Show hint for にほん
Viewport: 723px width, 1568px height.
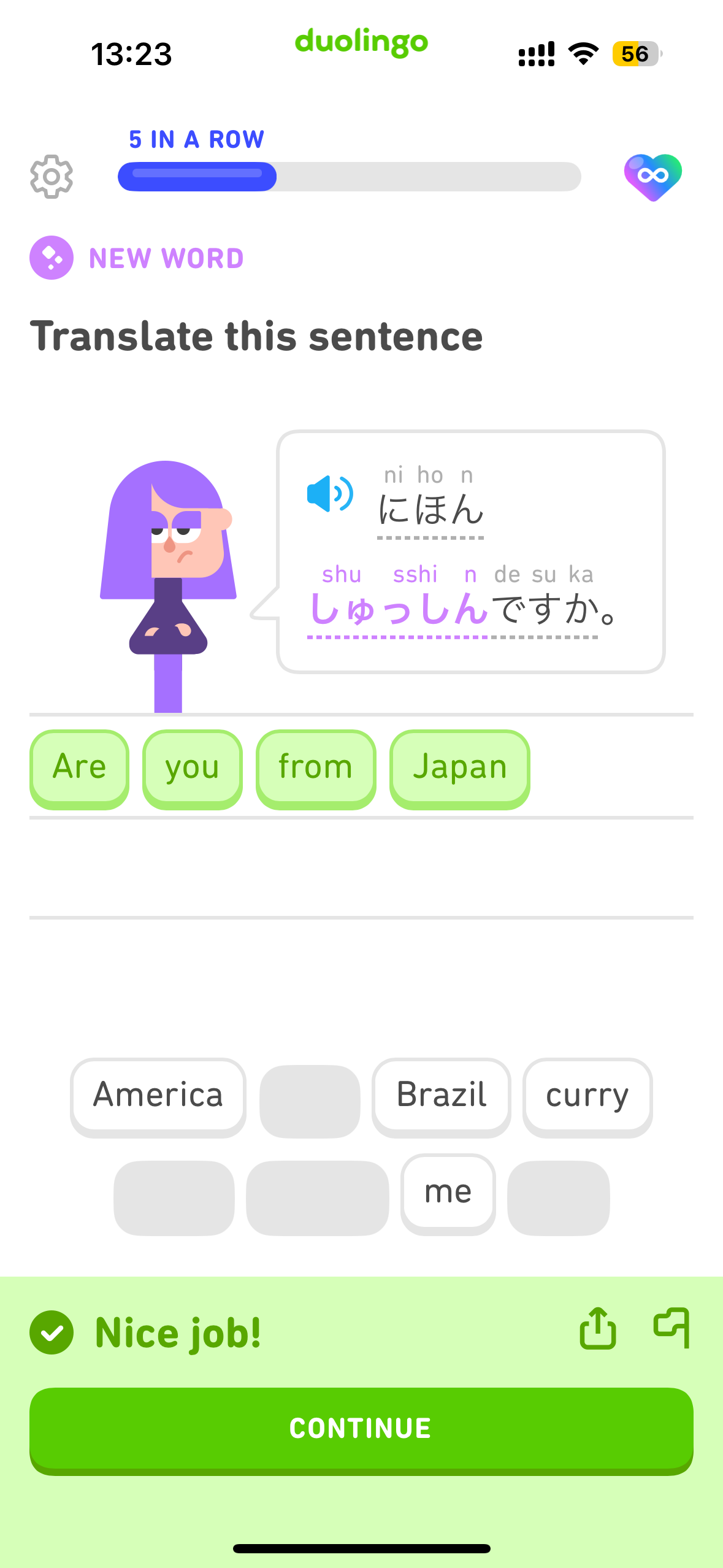(x=430, y=509)
